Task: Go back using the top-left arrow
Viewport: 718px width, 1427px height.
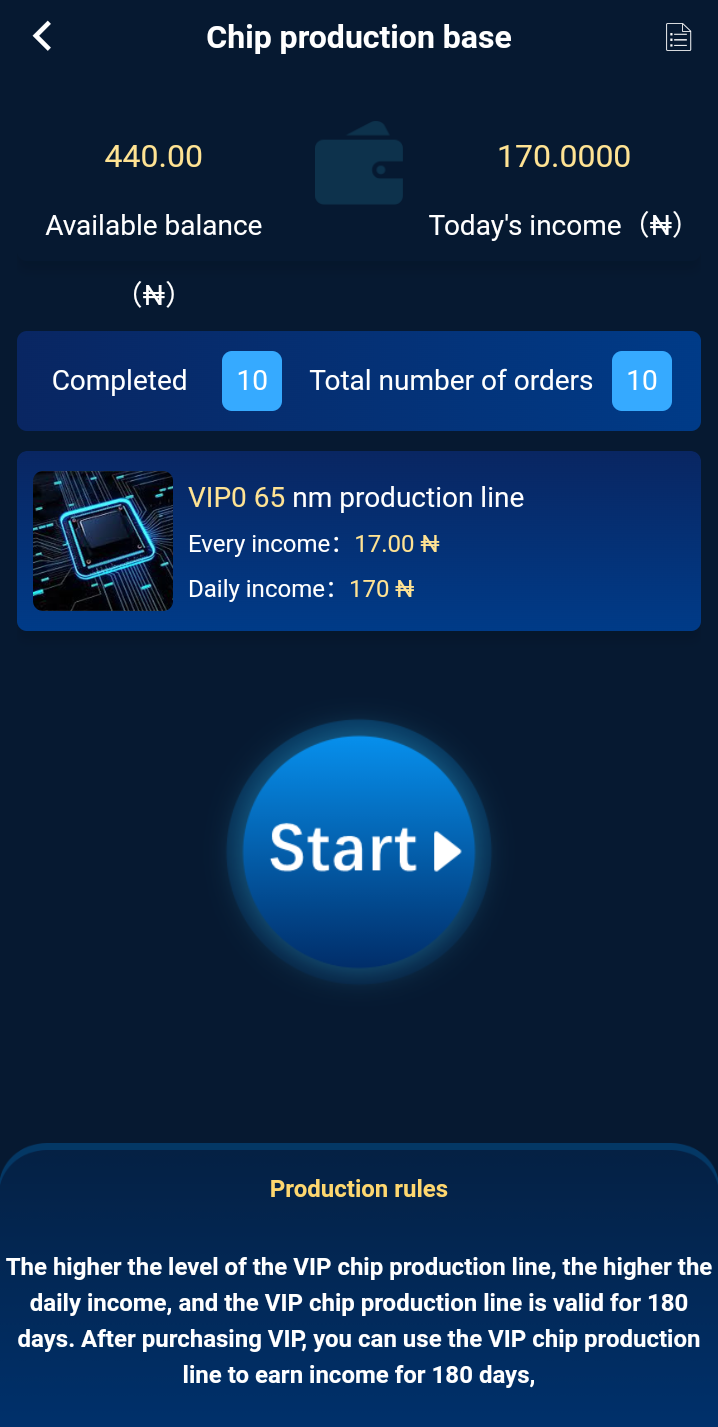Action: 42,37
